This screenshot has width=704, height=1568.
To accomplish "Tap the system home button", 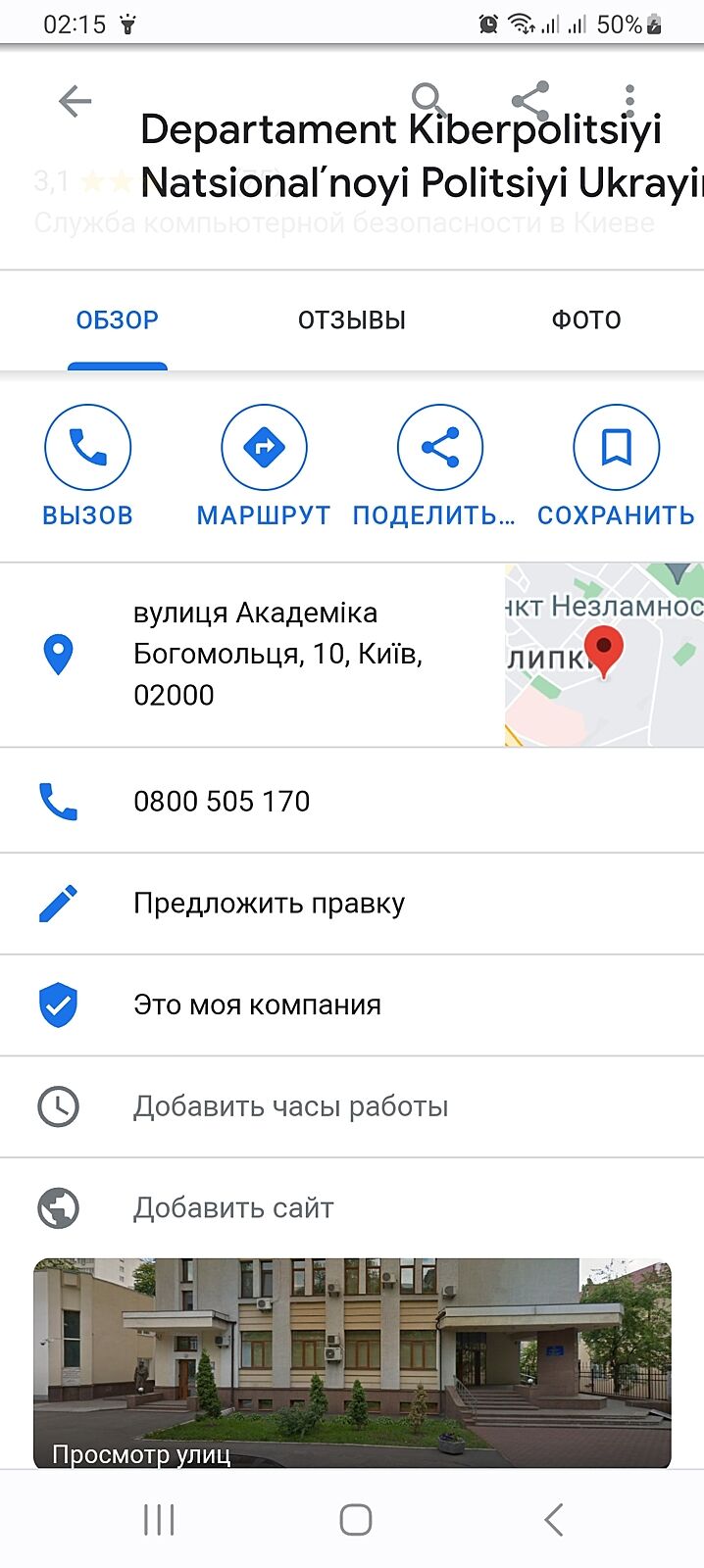I will point(355,1520).
